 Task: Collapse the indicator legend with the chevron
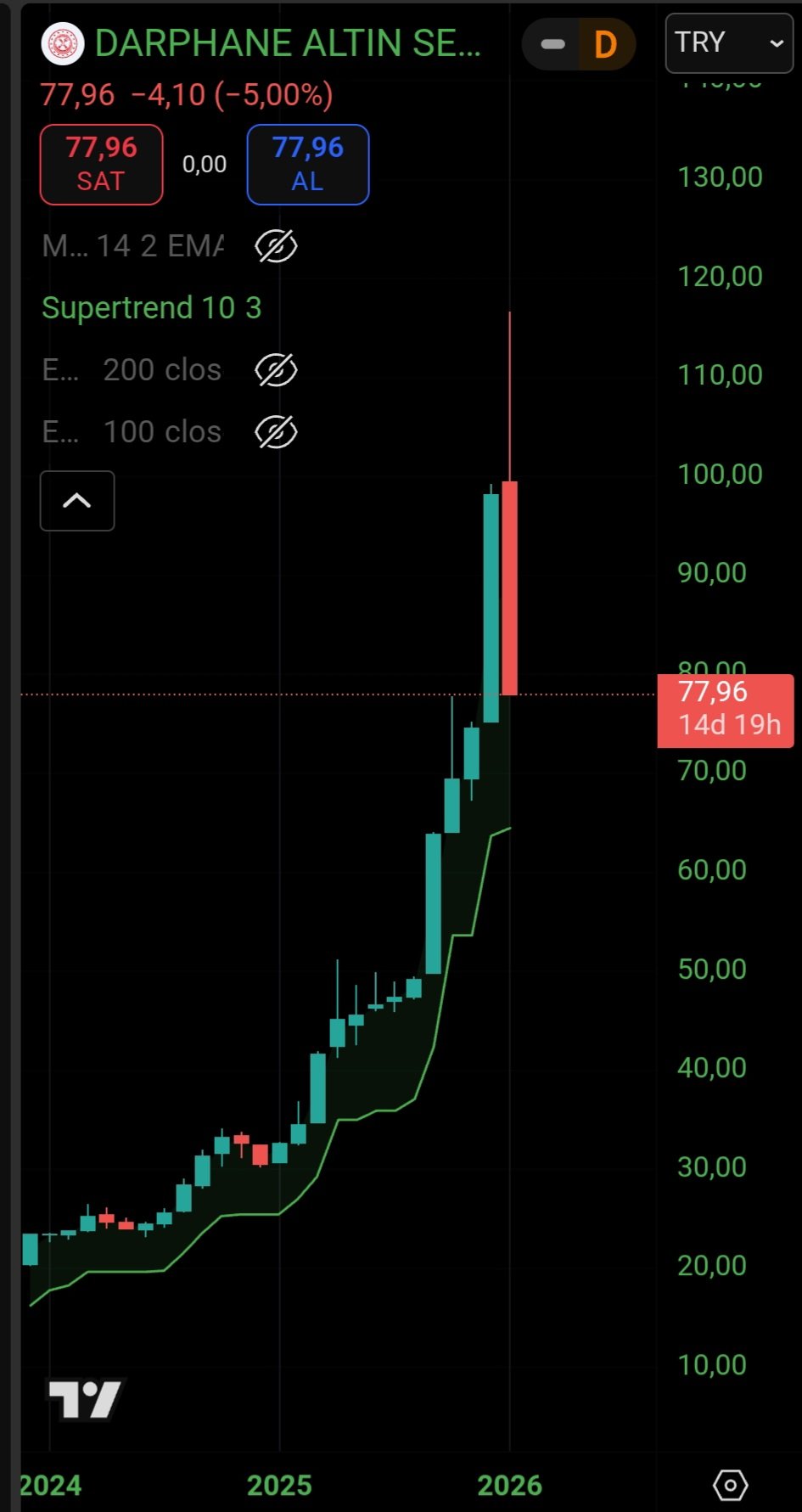[x=77, y=501]
